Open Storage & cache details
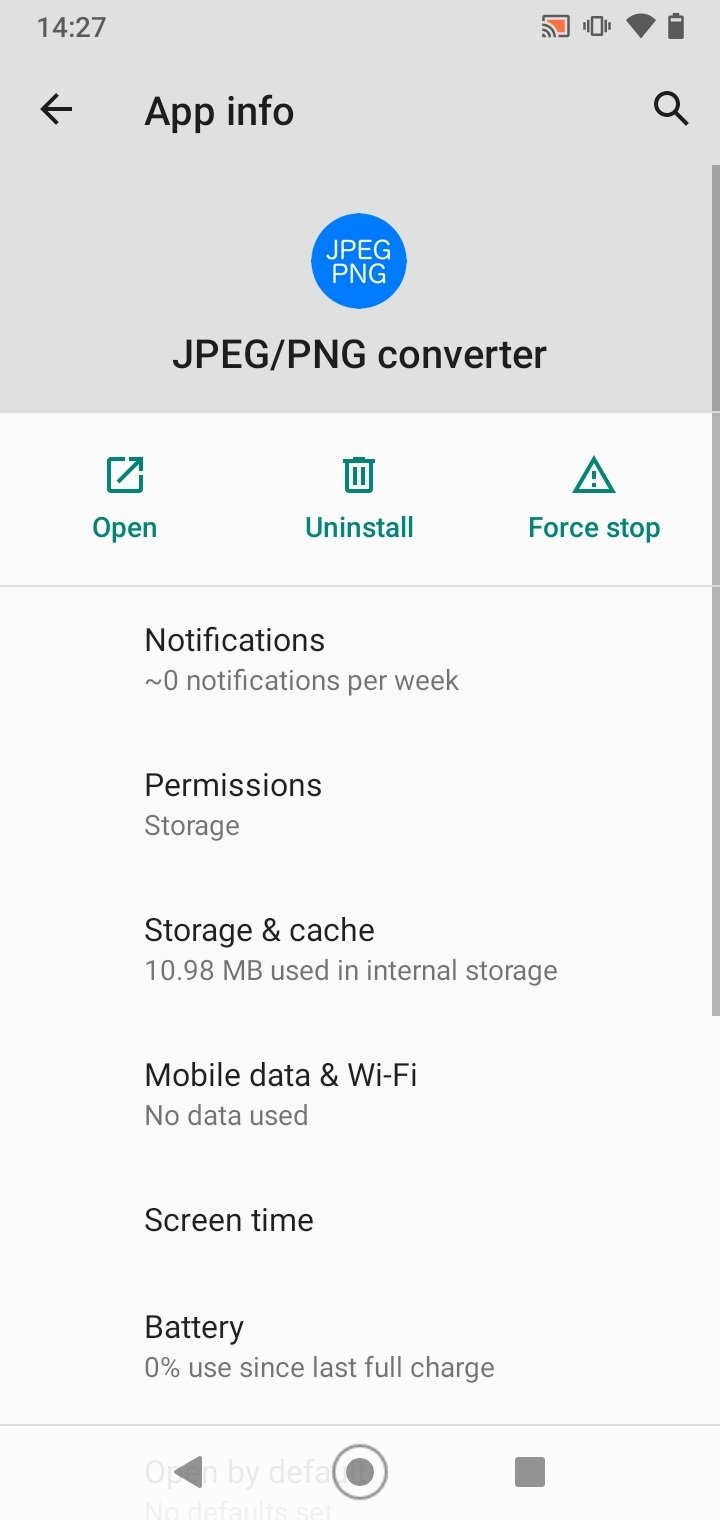The height and width of the screenshot is (1520, 720). 360,949
